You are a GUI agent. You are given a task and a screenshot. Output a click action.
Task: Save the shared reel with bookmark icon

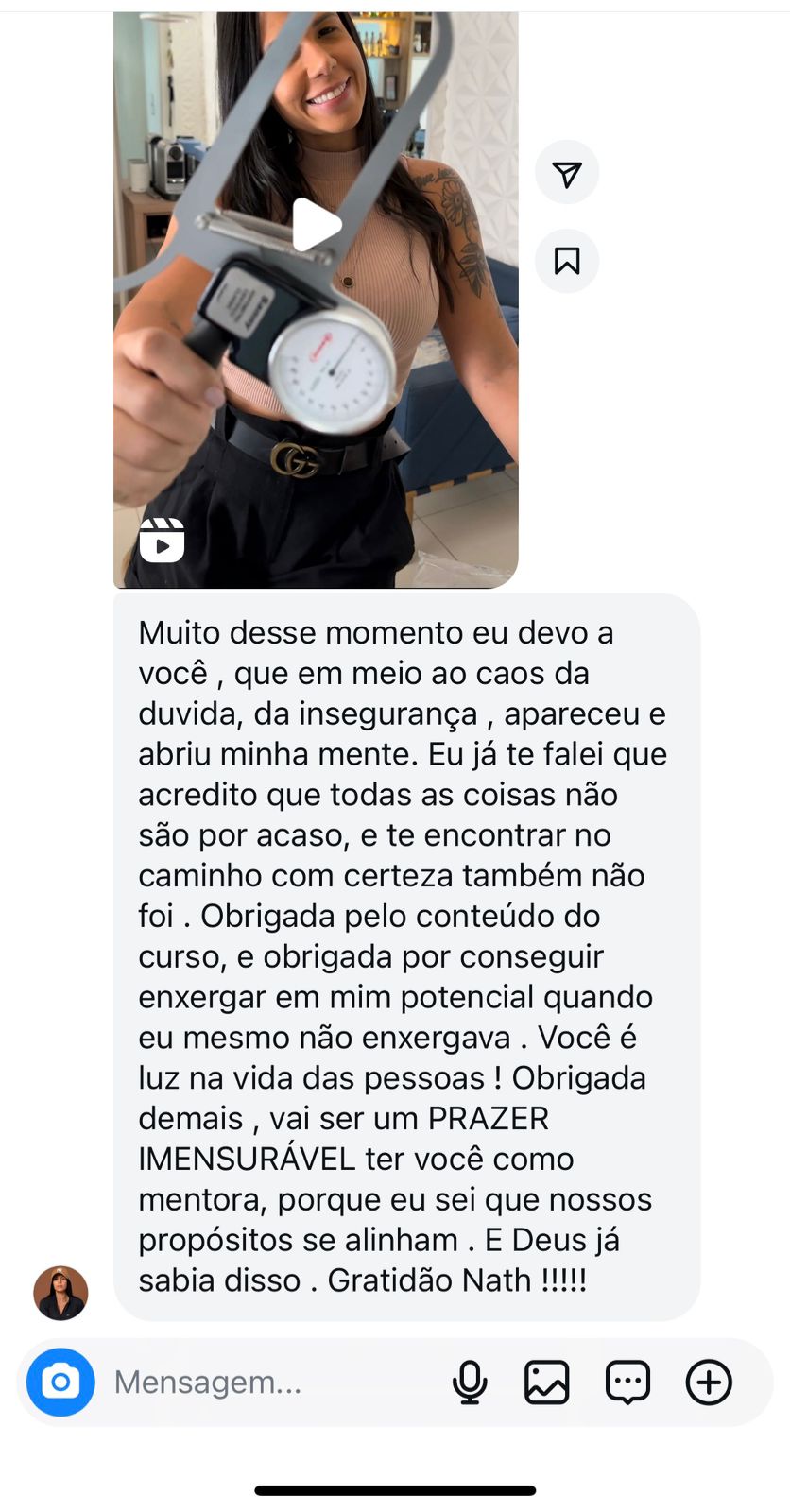[567, 261]
